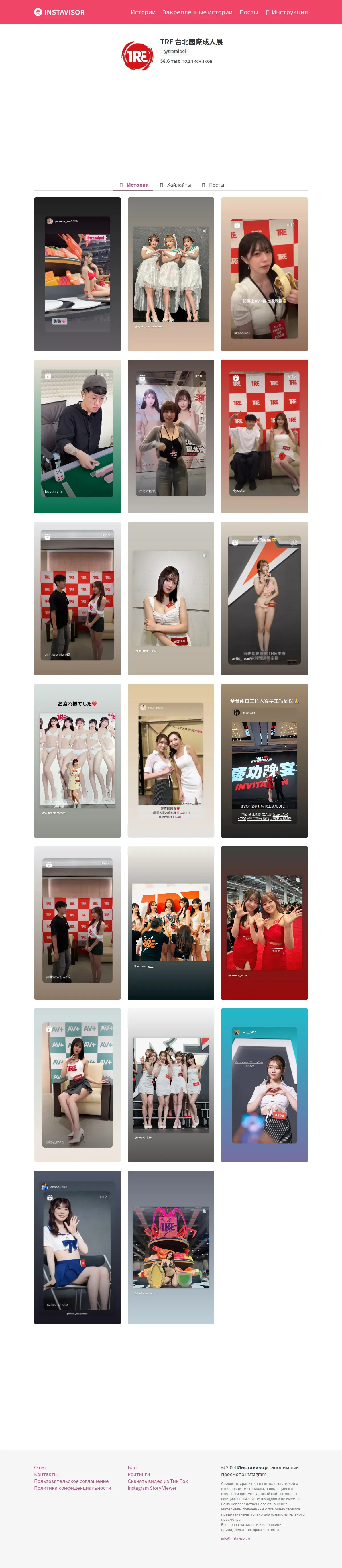Open the 4yostar story
The width and height of the screenshot is (342, 1568).
coord(264,436)
